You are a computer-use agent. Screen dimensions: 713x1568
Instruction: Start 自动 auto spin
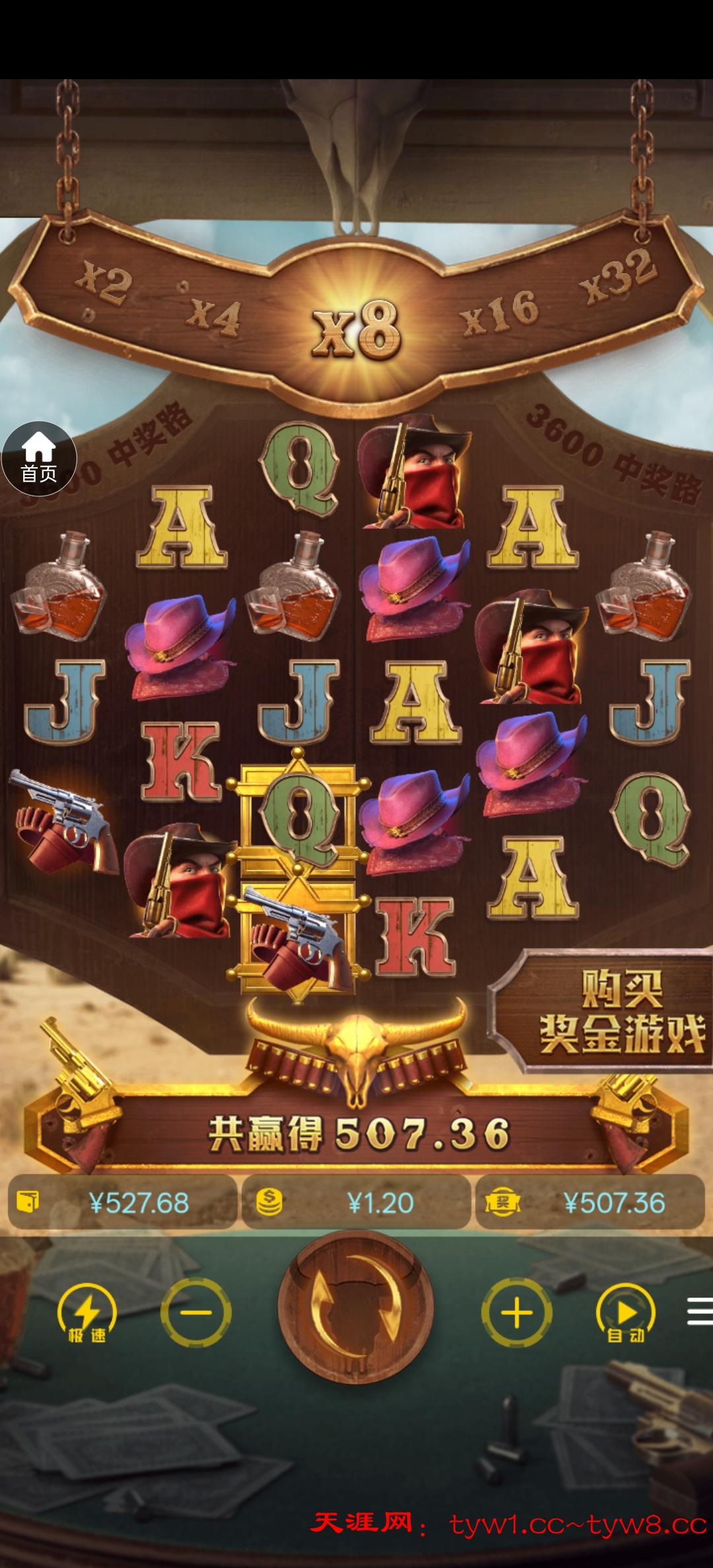point(625,1313)
